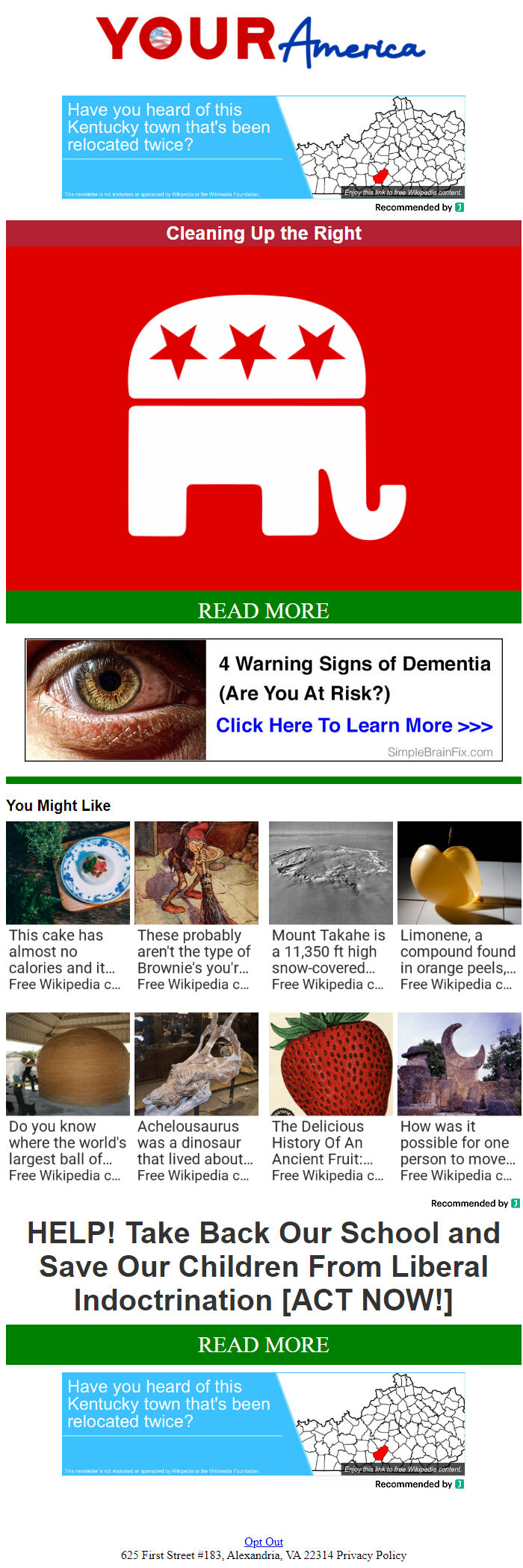Open the Limonene compound card
This screenshot has width=523, height=1568.
459,906
